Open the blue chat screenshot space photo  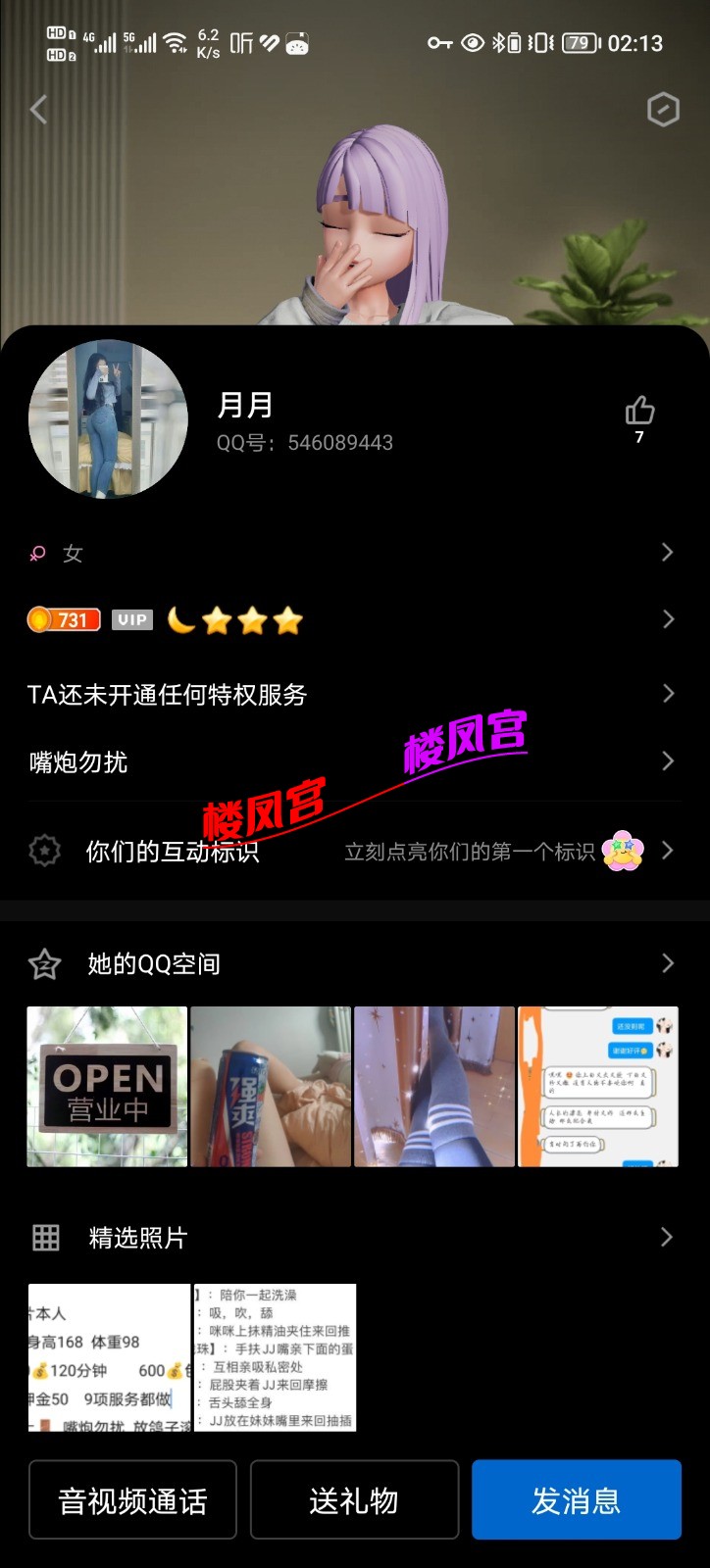coord(598,1086)
